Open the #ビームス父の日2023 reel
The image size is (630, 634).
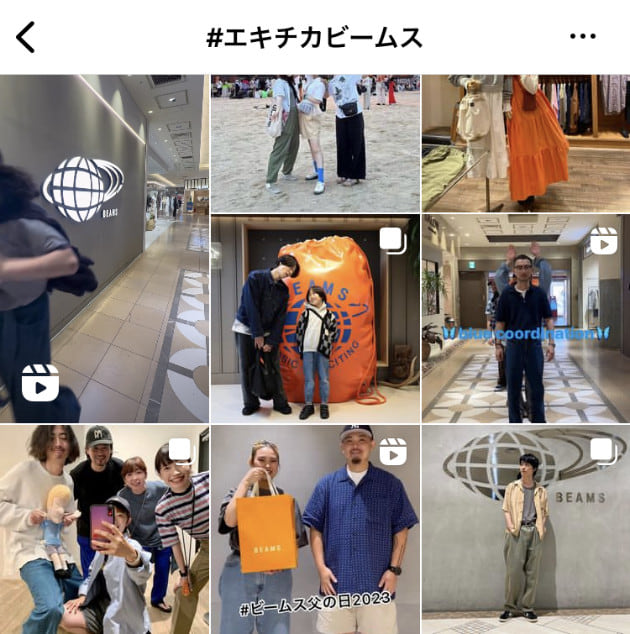pyautogui.click(x=315, y=530)
